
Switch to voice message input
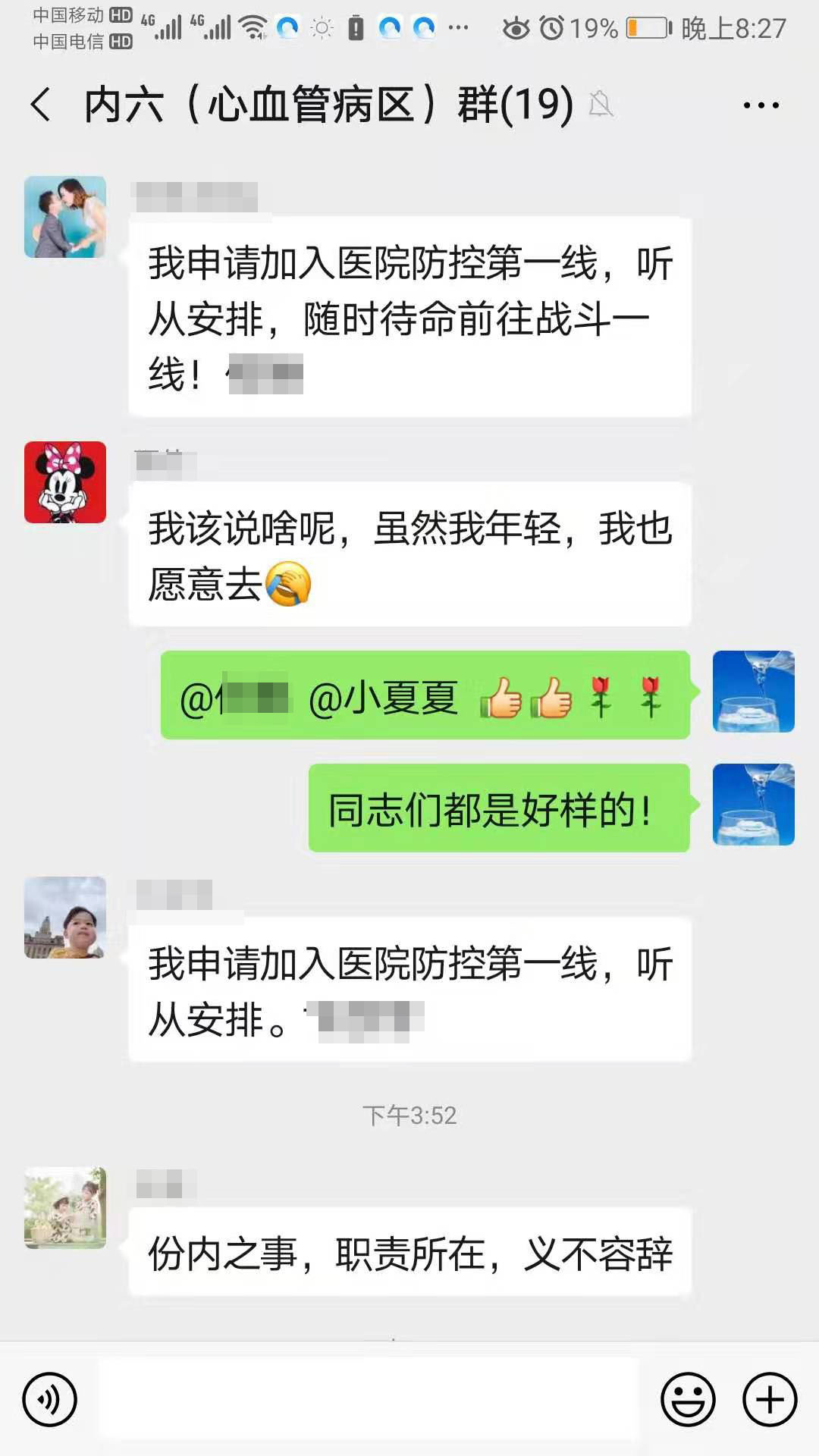pyautogui.click(x=50, y=1399)
